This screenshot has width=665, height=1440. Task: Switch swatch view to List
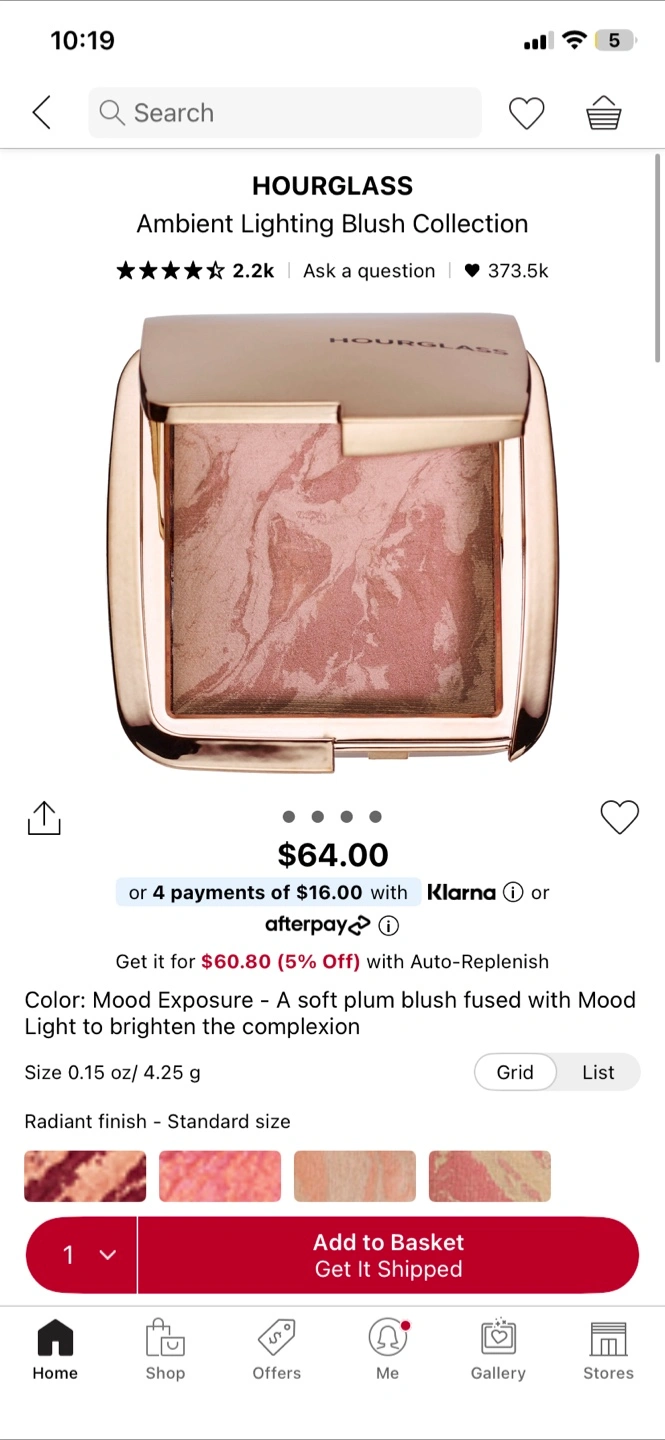(x=598, y=1072)
